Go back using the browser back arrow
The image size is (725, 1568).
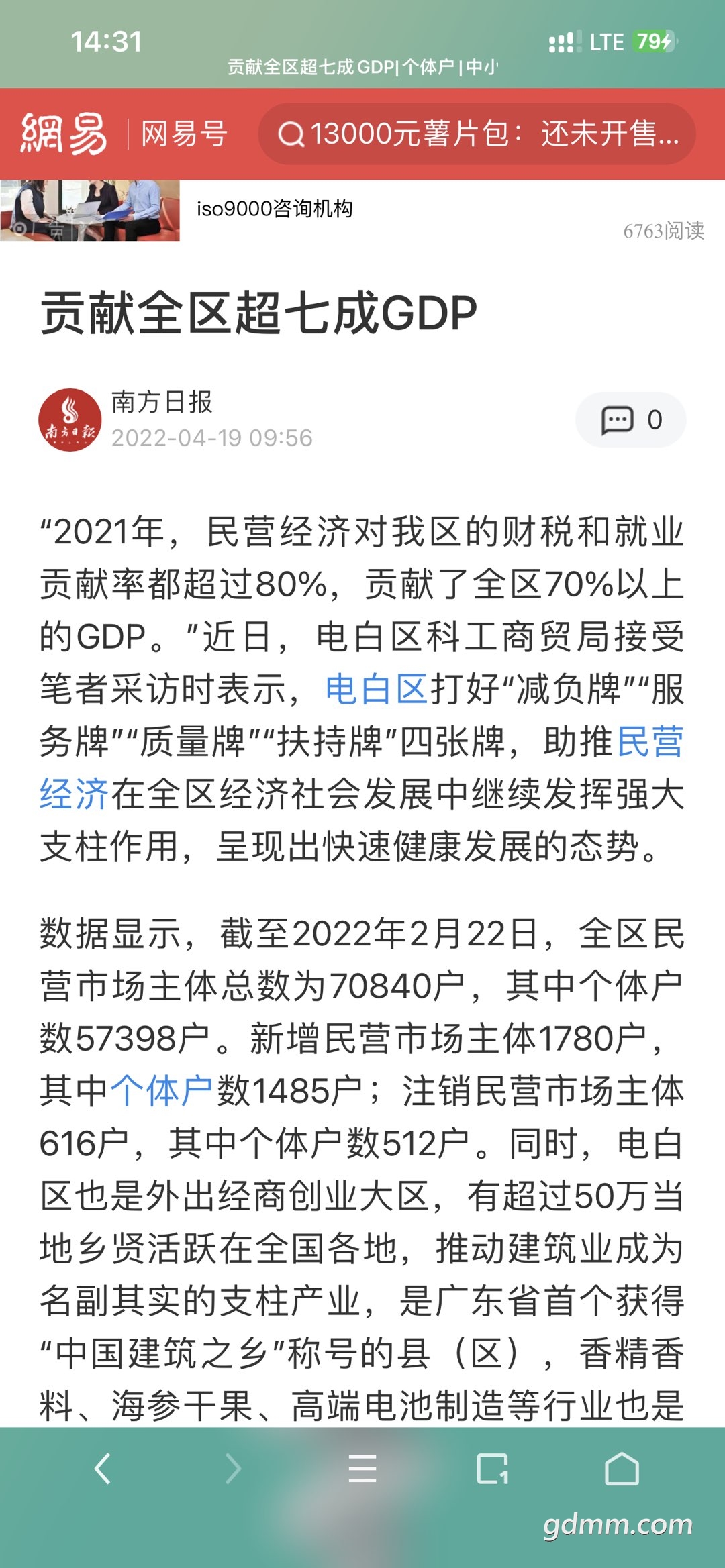click(x=103, y=1468)
